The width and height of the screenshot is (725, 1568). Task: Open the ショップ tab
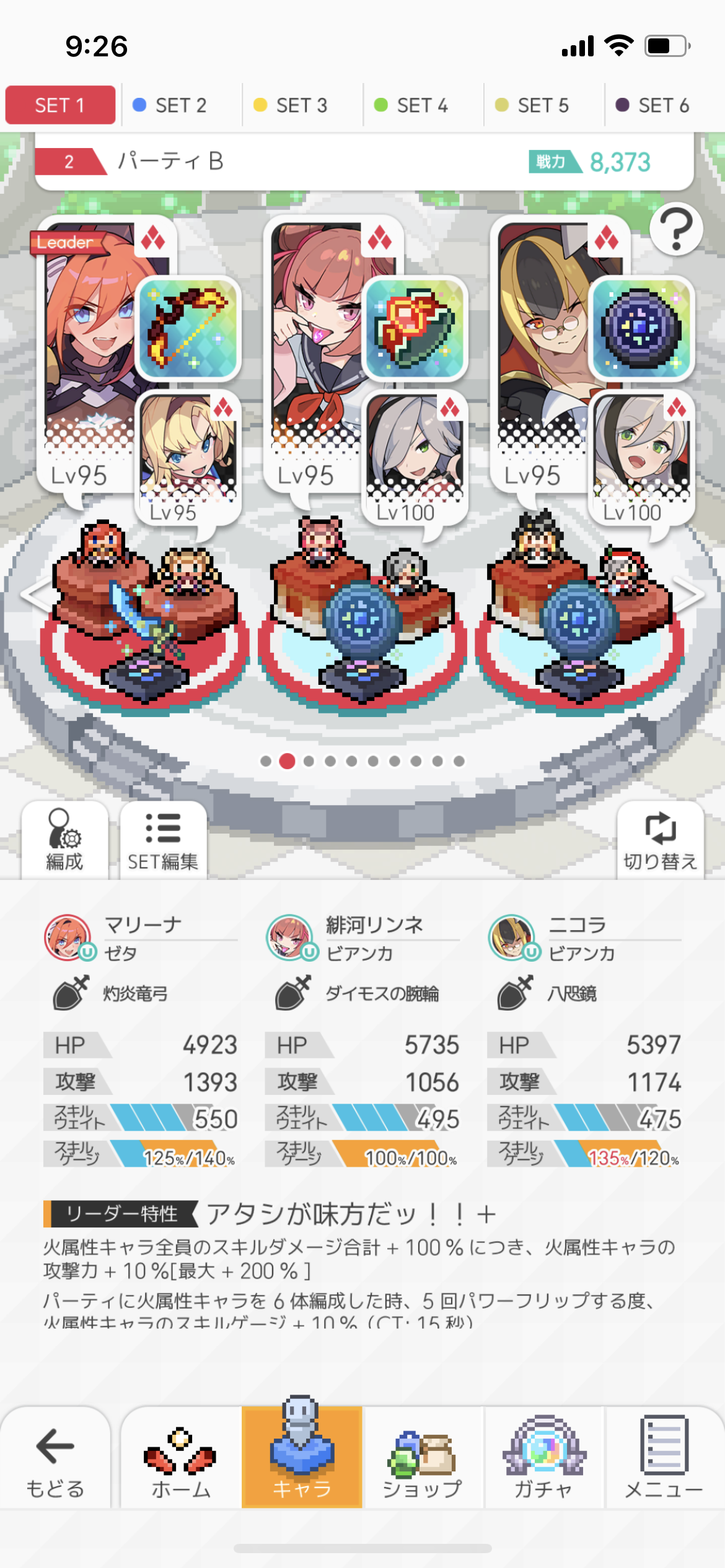pos(422,1458)
